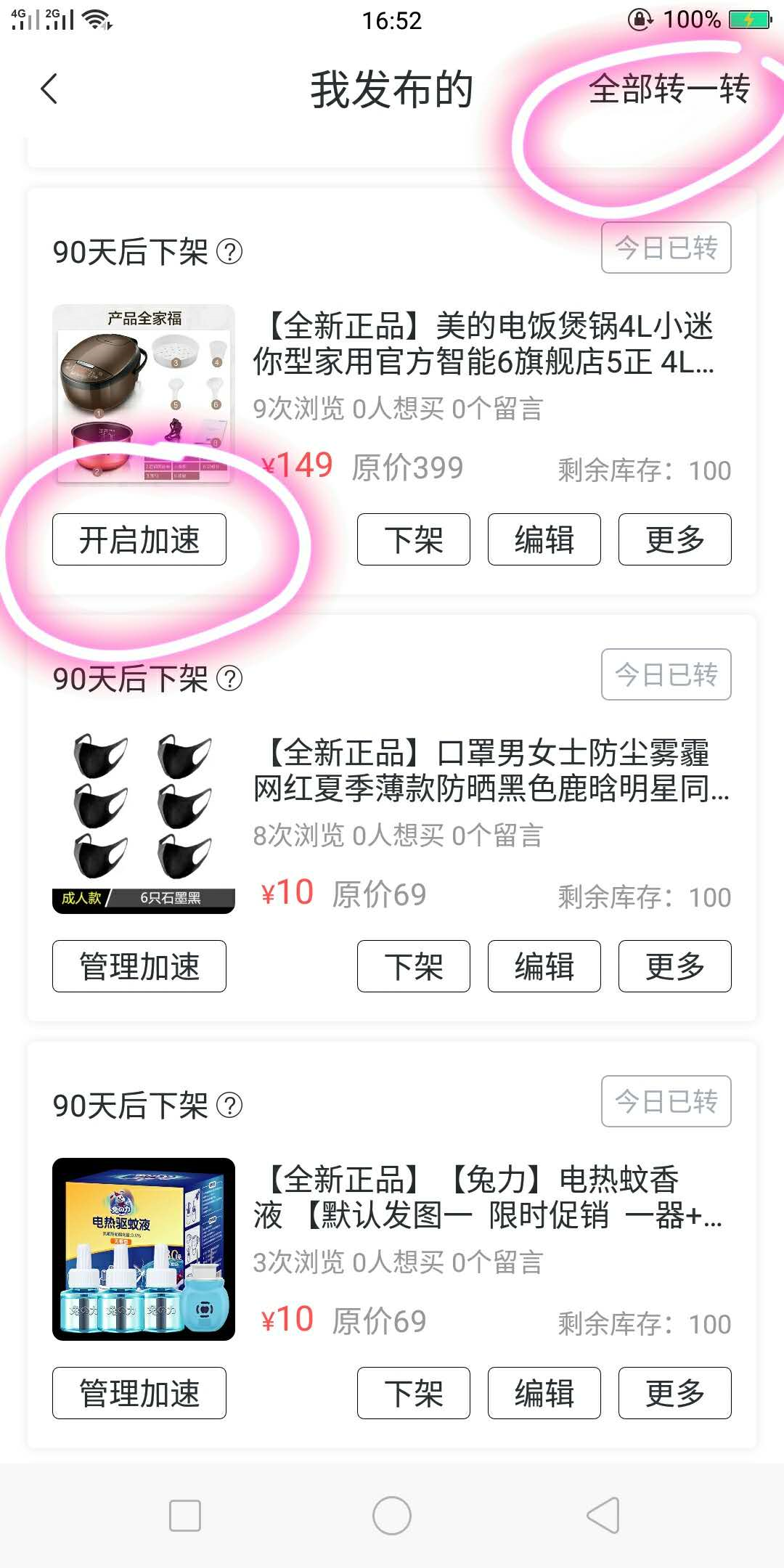Take down the 口罩 listing with 下架
This screenshot has height=1568, width=784.
click(x=414, y=966)
